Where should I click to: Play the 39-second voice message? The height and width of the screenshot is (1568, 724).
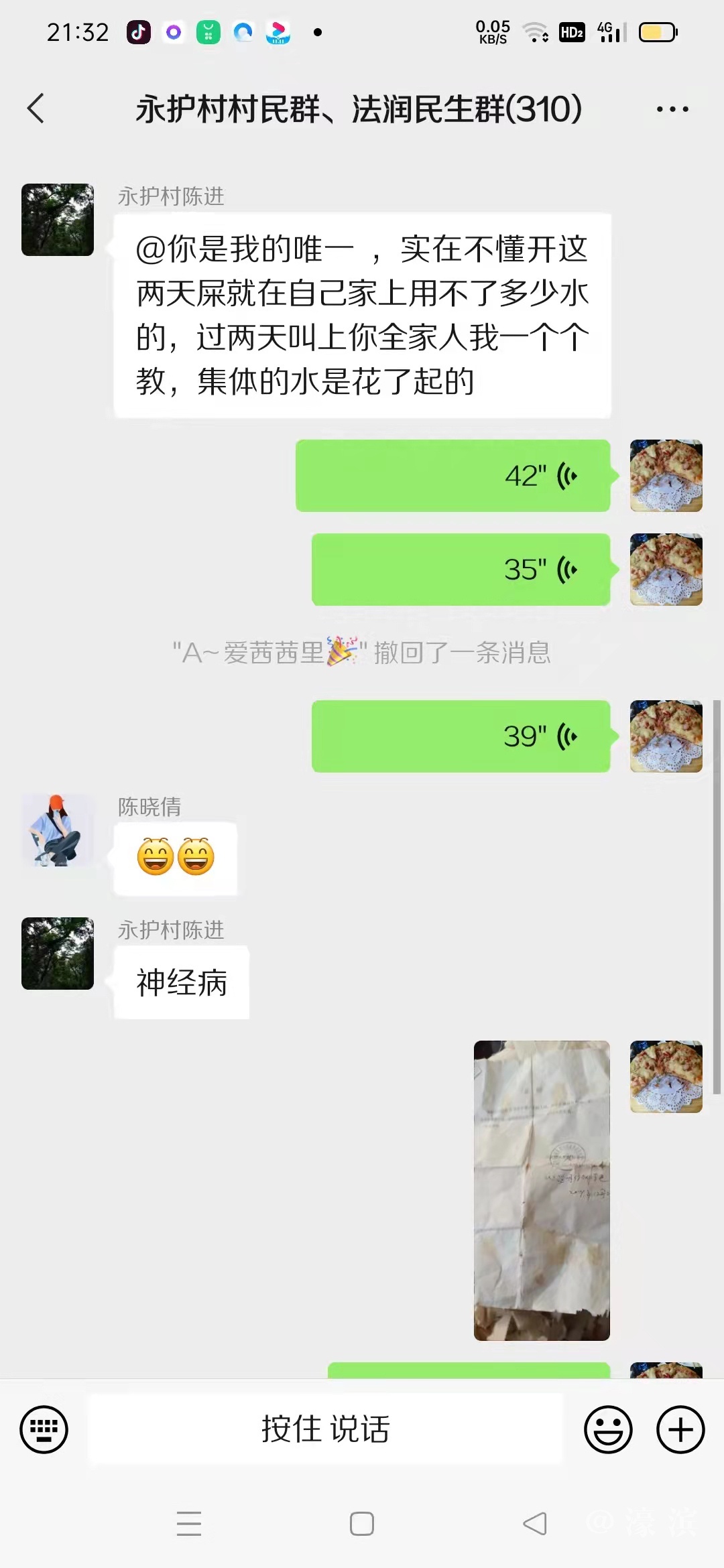[x=461, y=736]
